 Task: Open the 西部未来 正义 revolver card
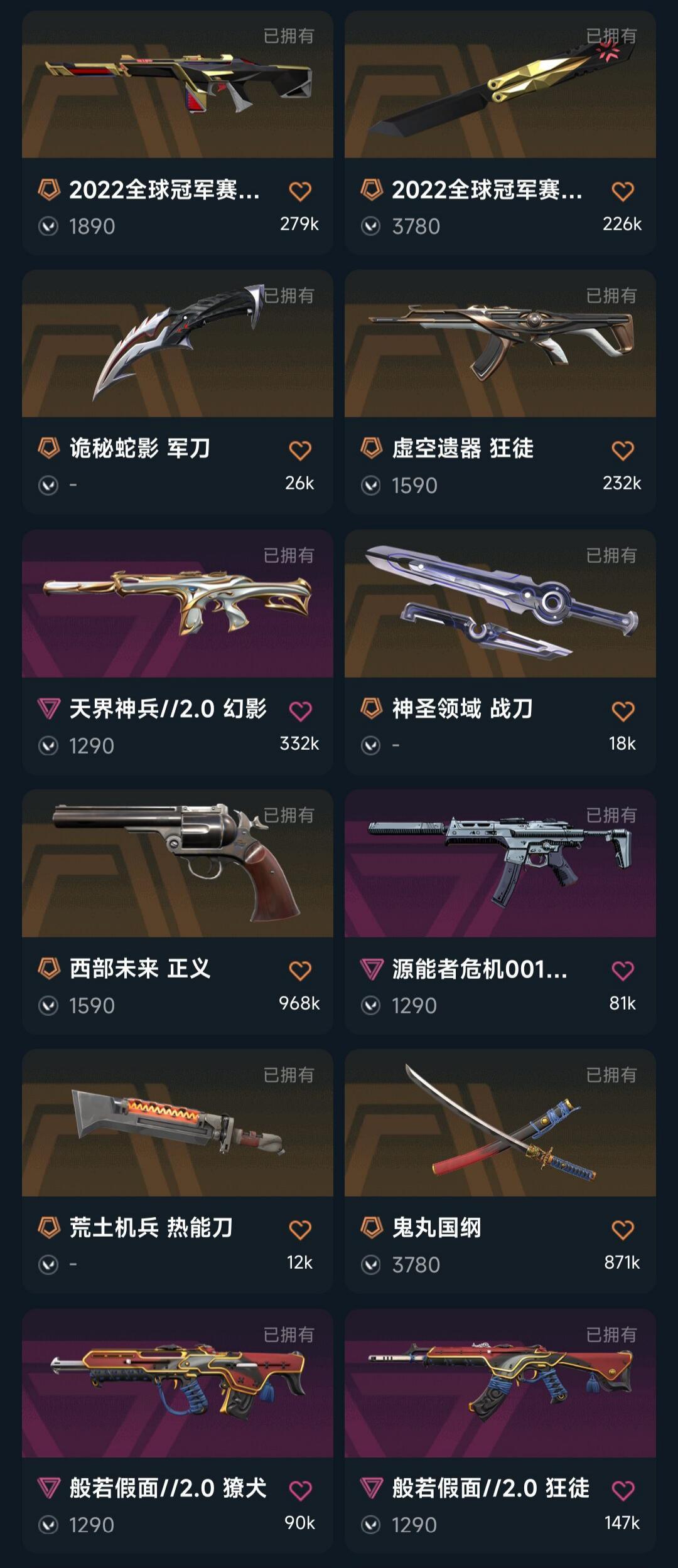(177, 864)
